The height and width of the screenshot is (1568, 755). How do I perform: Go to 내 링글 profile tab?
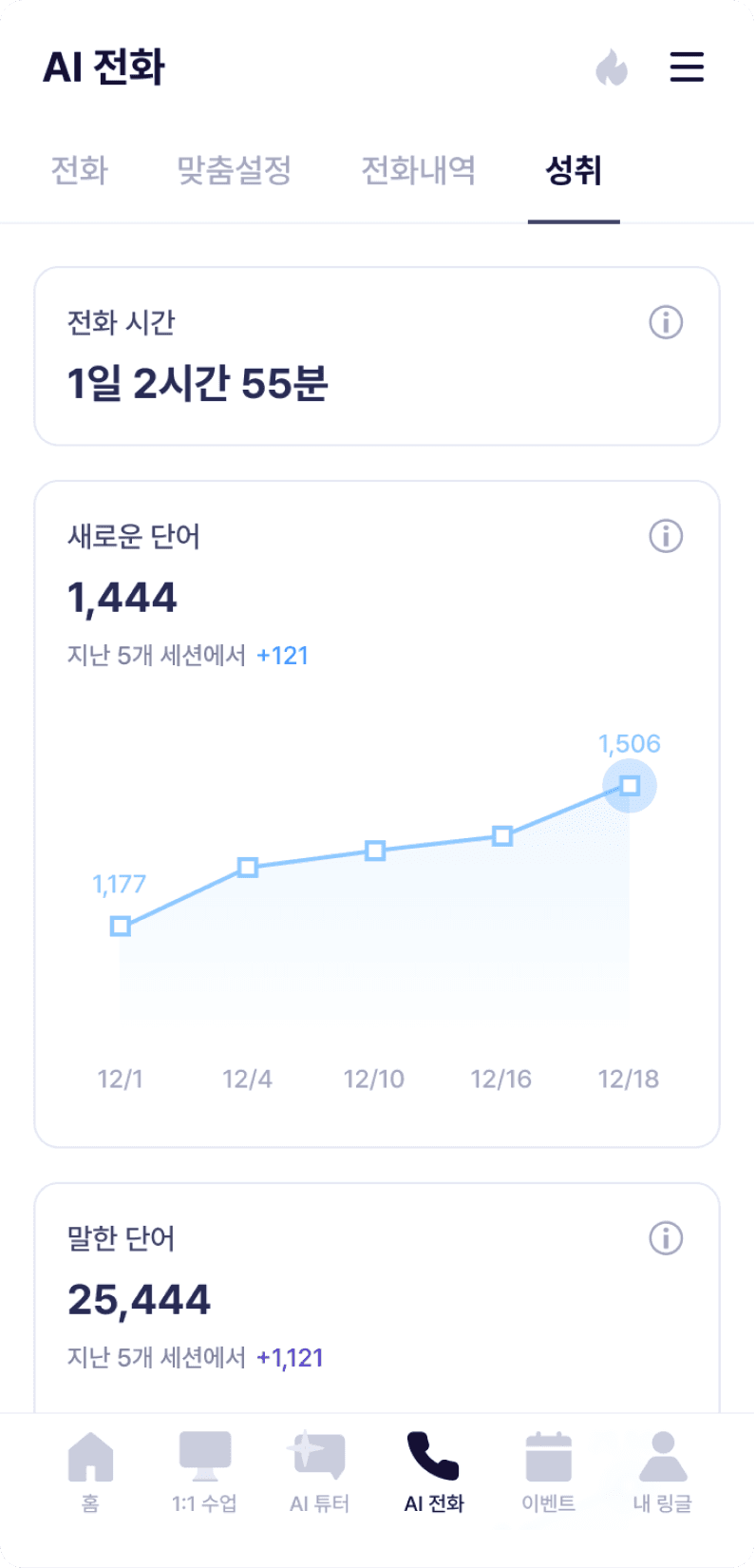[663, 1472]
